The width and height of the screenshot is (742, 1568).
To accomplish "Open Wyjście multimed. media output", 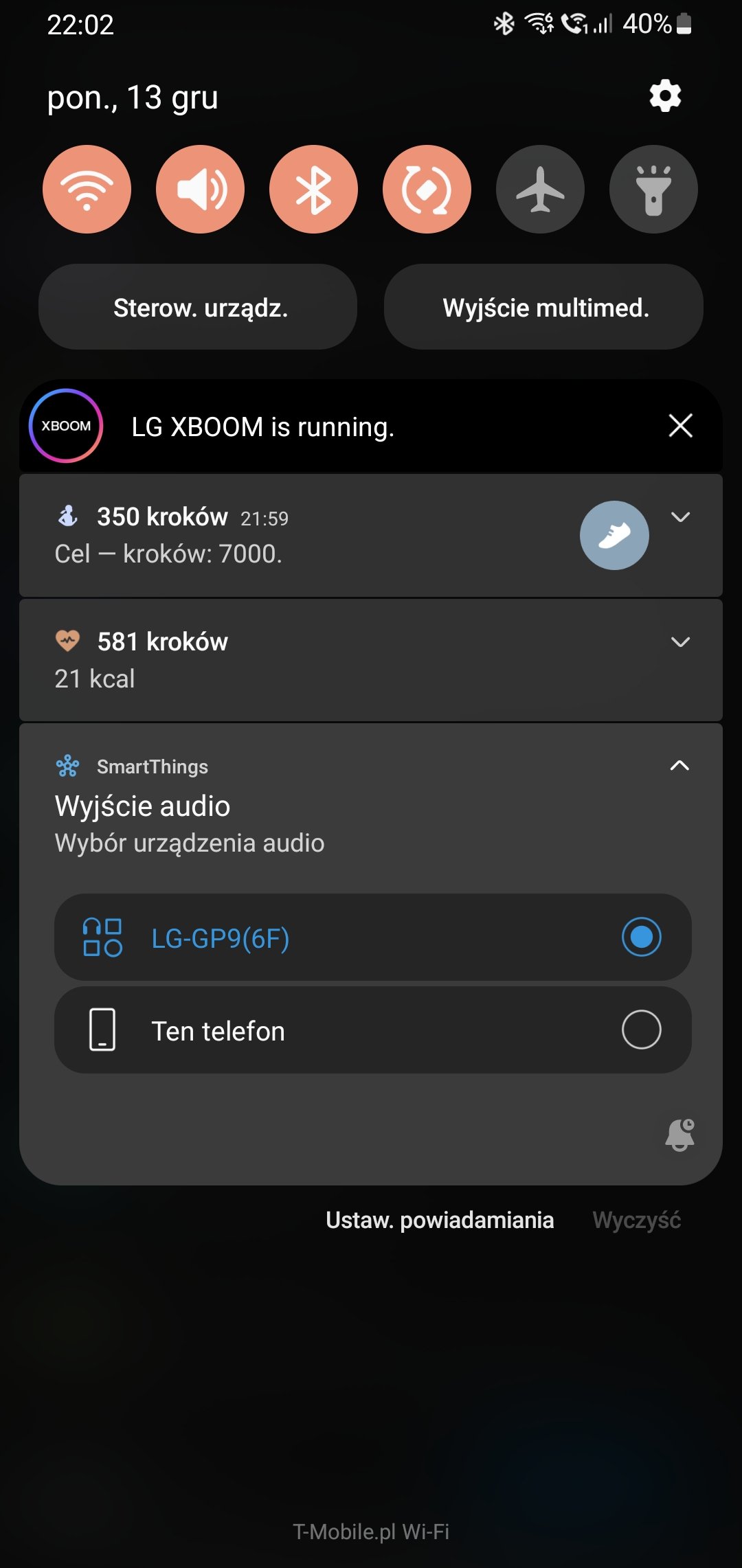I will pos(543,307).
